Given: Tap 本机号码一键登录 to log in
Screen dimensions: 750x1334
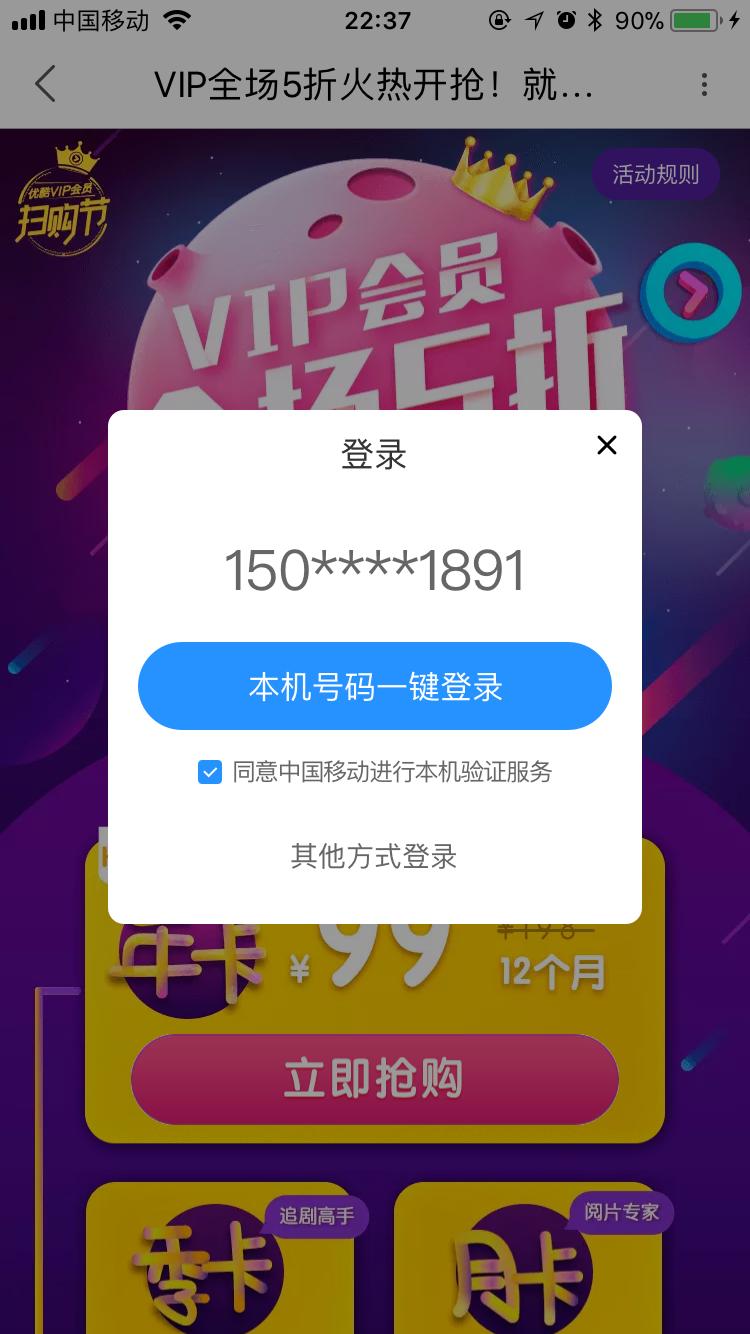Looking at the screenshot, I should 375,686.
